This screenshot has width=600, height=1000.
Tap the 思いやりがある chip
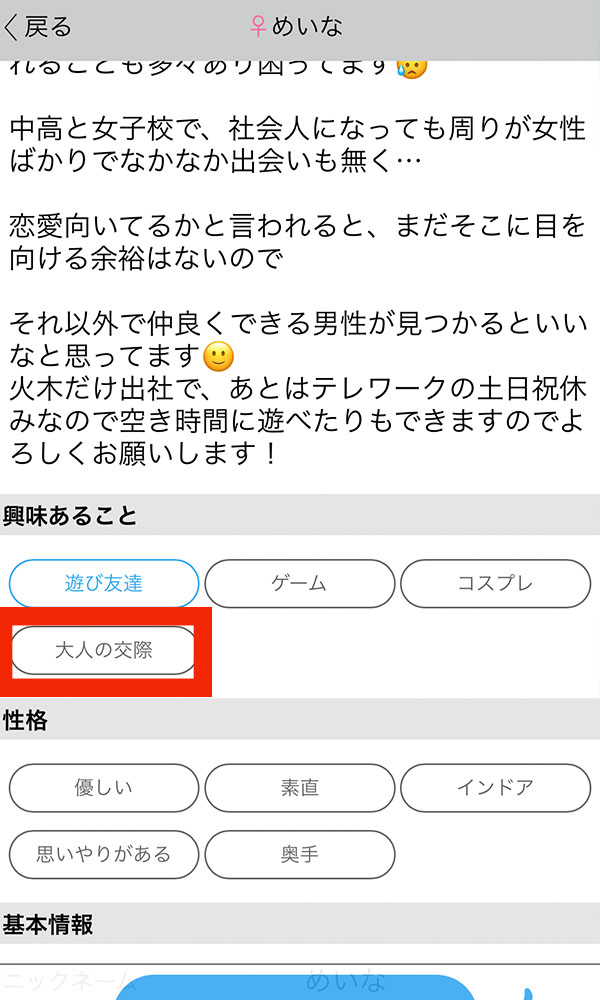point(104,855)
